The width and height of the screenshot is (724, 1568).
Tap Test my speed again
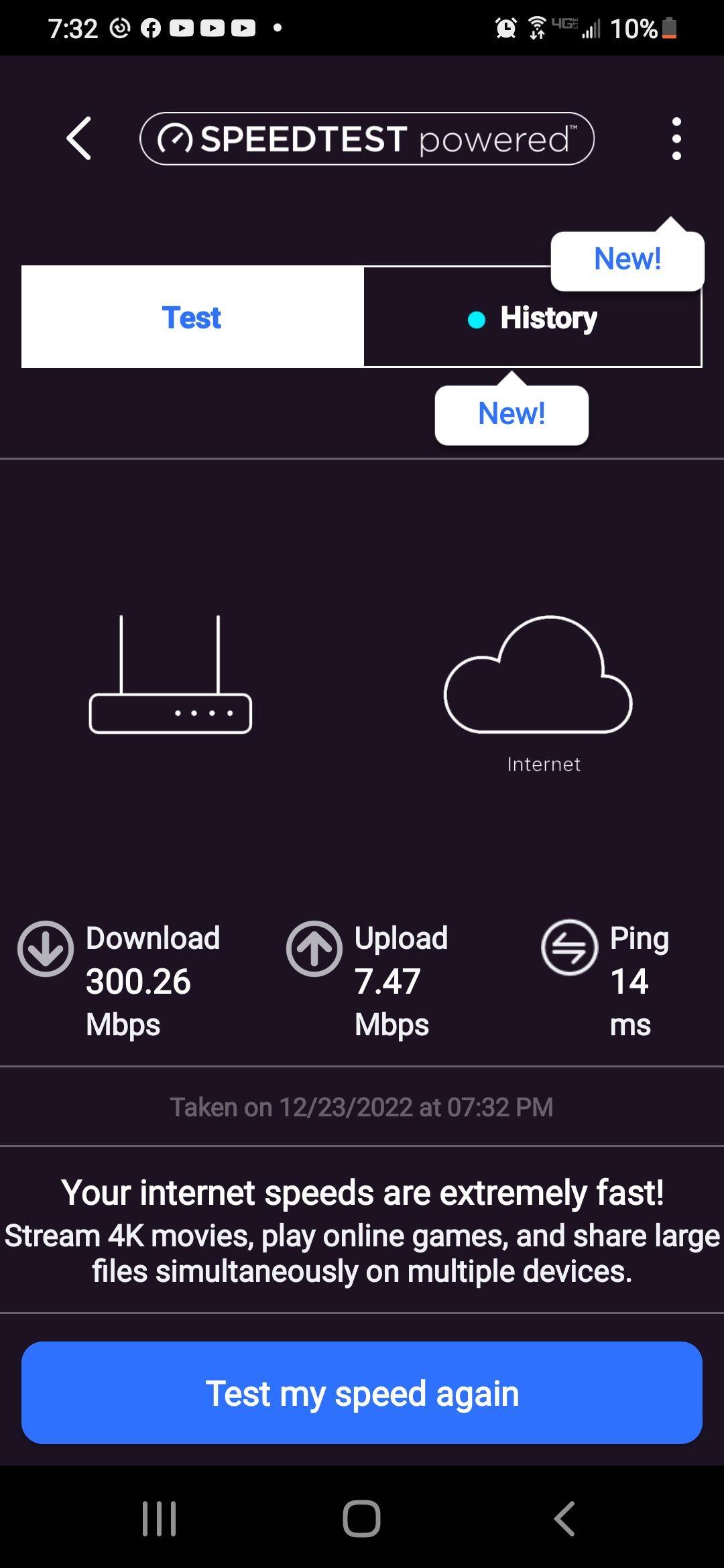(x=362, y=1392)
